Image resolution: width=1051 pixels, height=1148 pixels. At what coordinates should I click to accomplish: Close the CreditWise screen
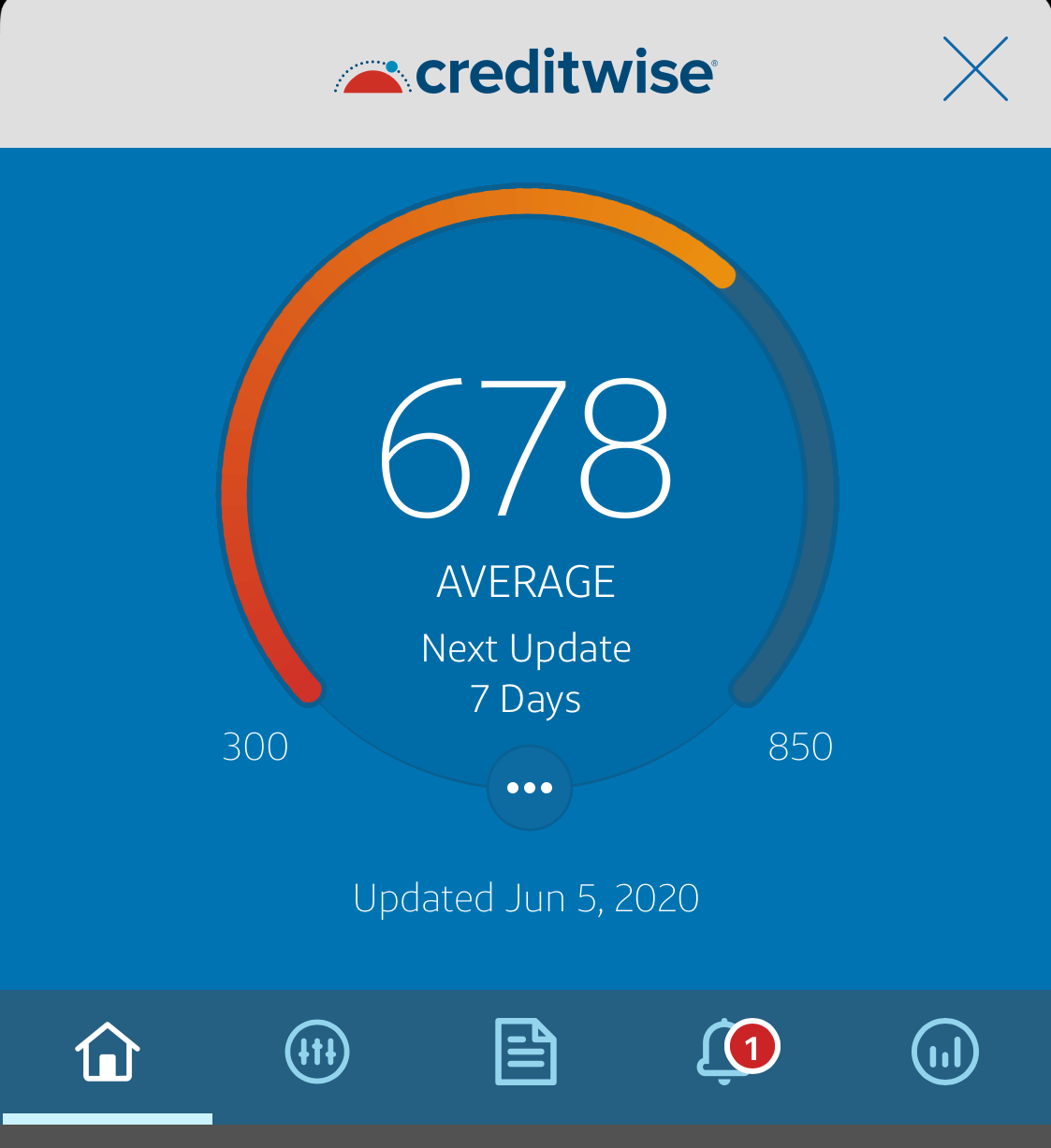tap(974, 69)
